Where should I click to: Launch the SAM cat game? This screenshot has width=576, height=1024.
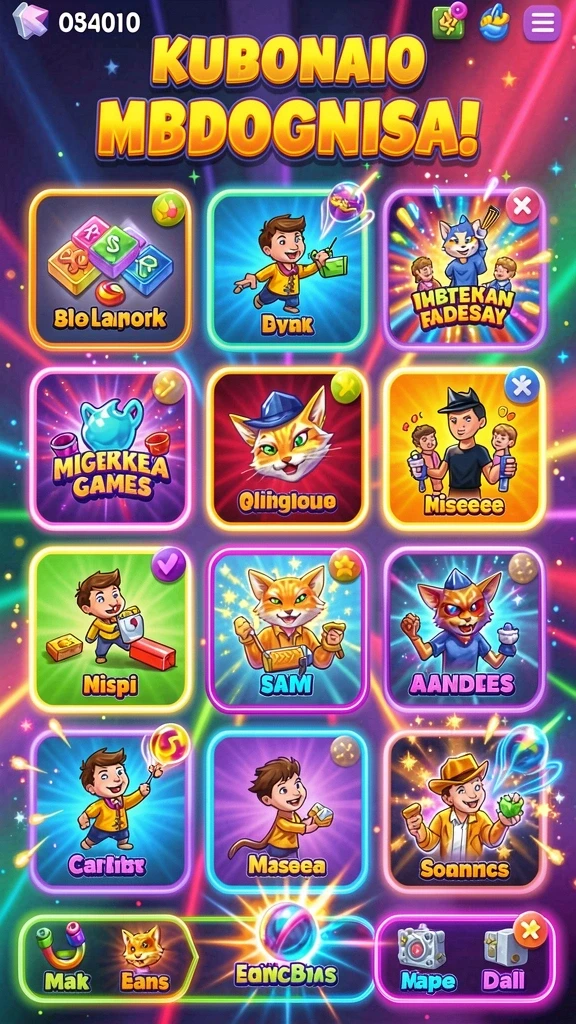[x=287, y=629]
